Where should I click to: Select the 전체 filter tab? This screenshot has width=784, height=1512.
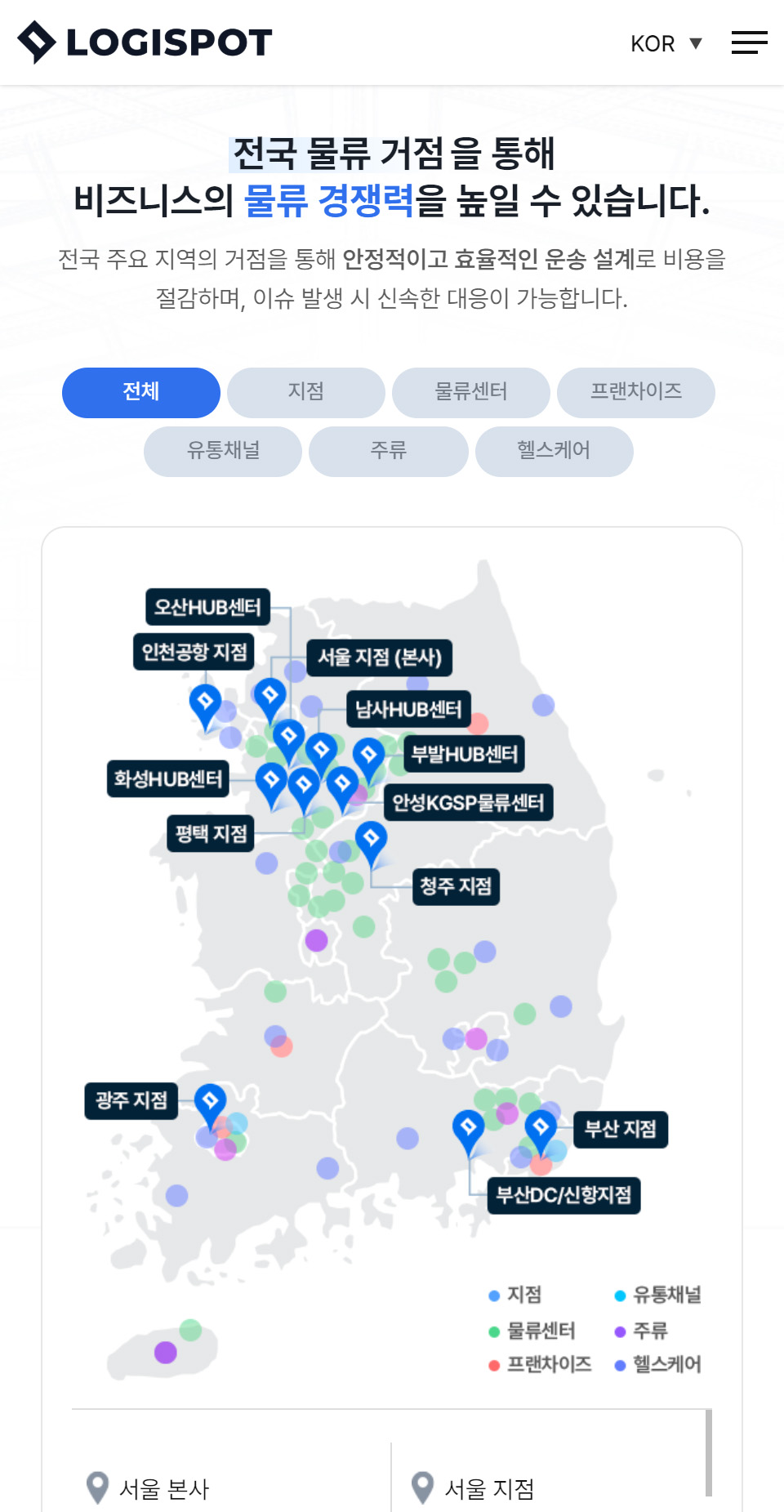pyautogui.click(x=141, y=392)
